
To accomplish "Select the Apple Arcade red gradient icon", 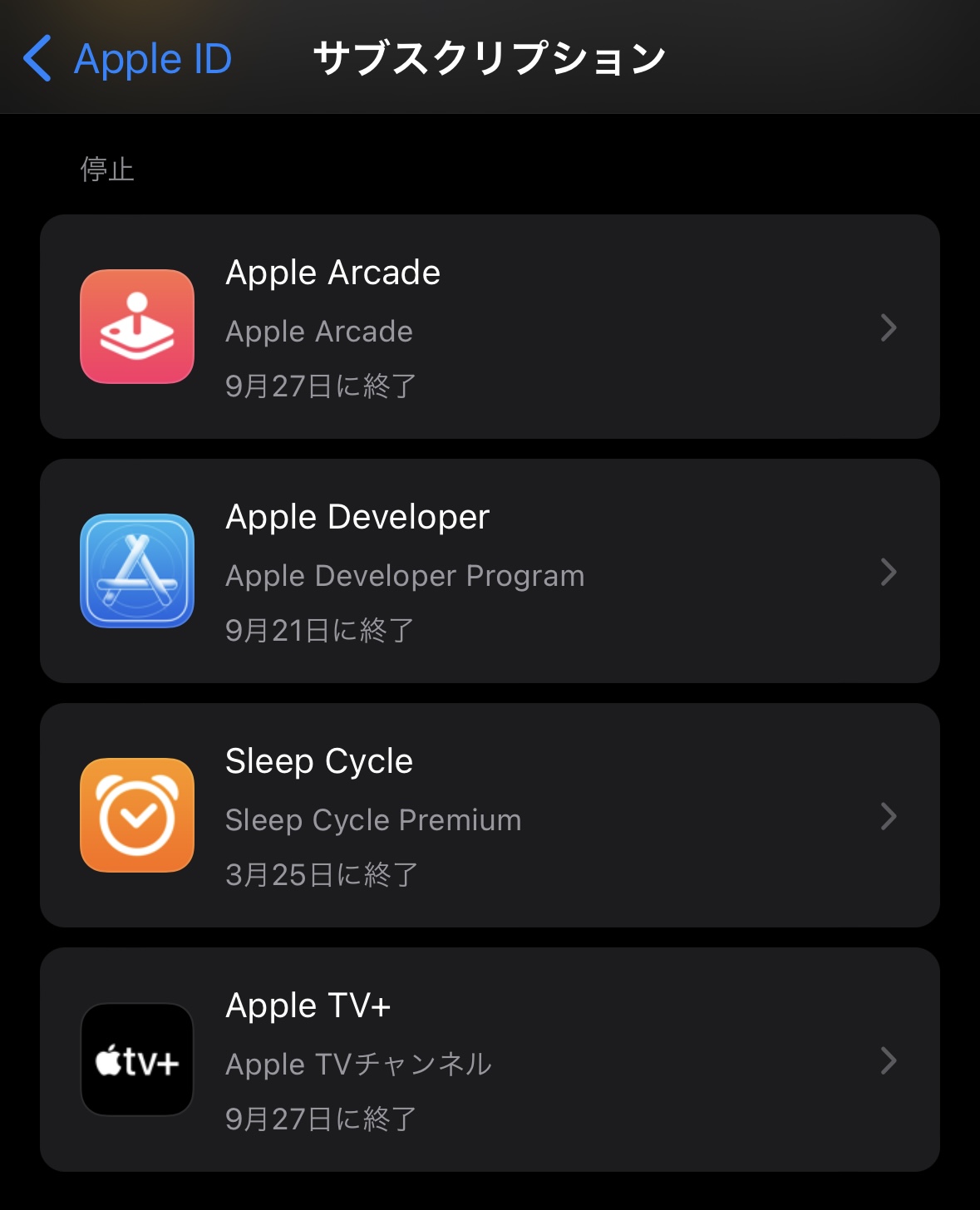I will pyautogui.click(x=136, y=326).
